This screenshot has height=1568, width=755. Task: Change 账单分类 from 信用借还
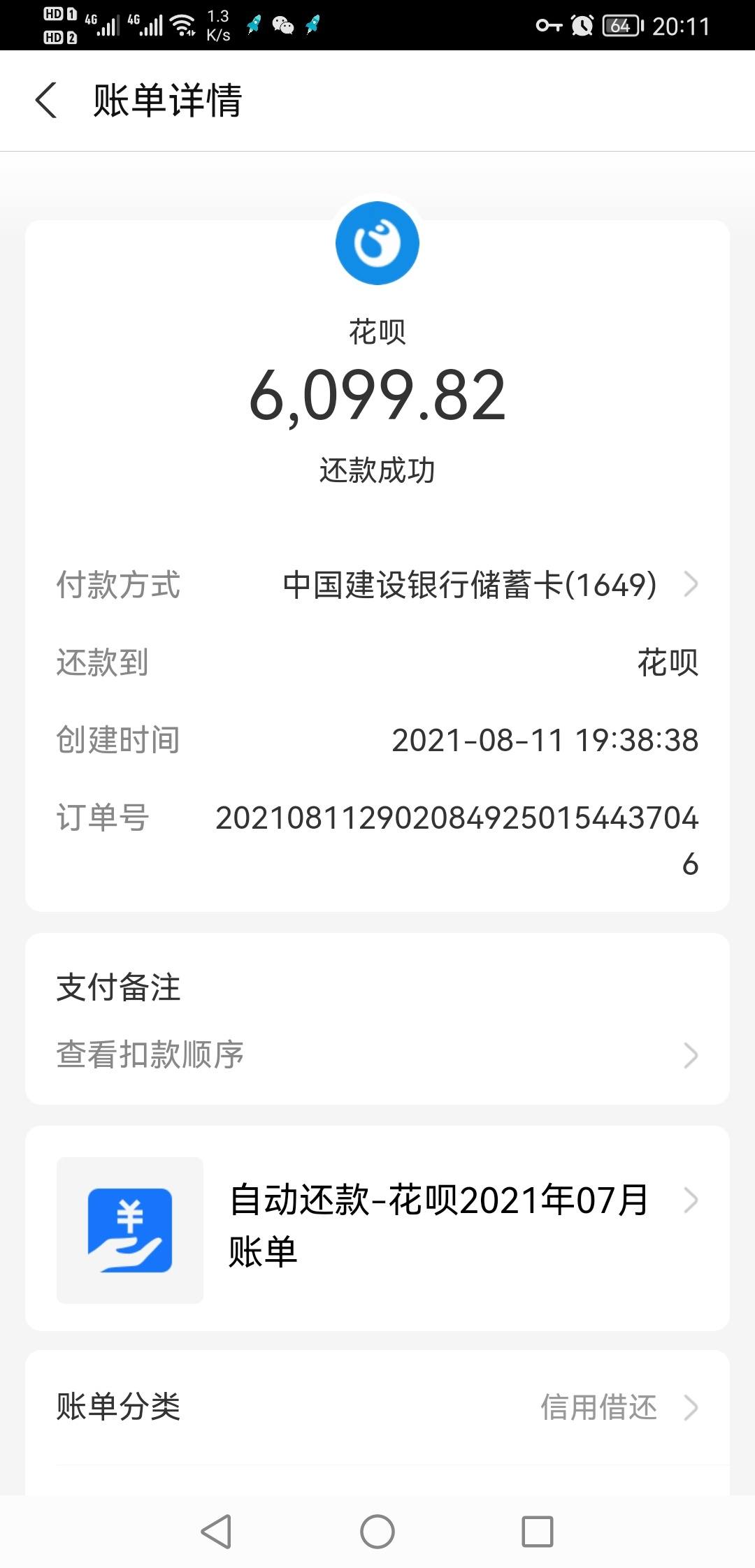(x=377, y=1407)
